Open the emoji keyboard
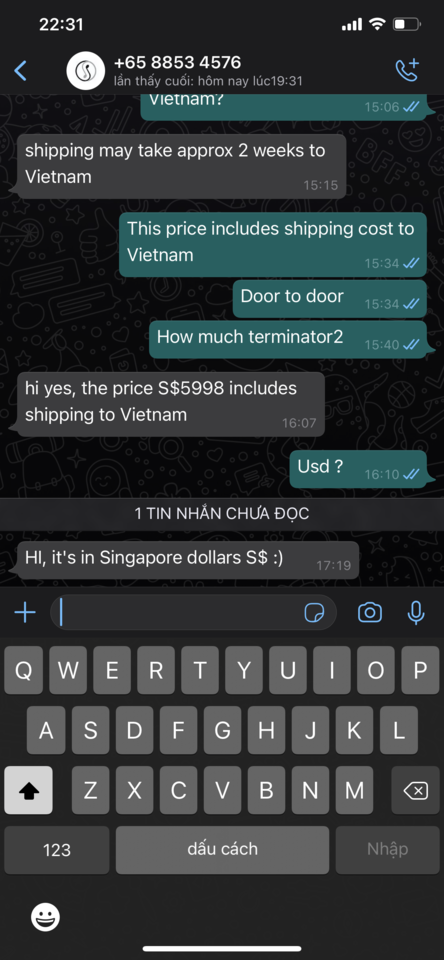This screenshot has height=960, width=444. pyautogui.click(x=45, y=917)
